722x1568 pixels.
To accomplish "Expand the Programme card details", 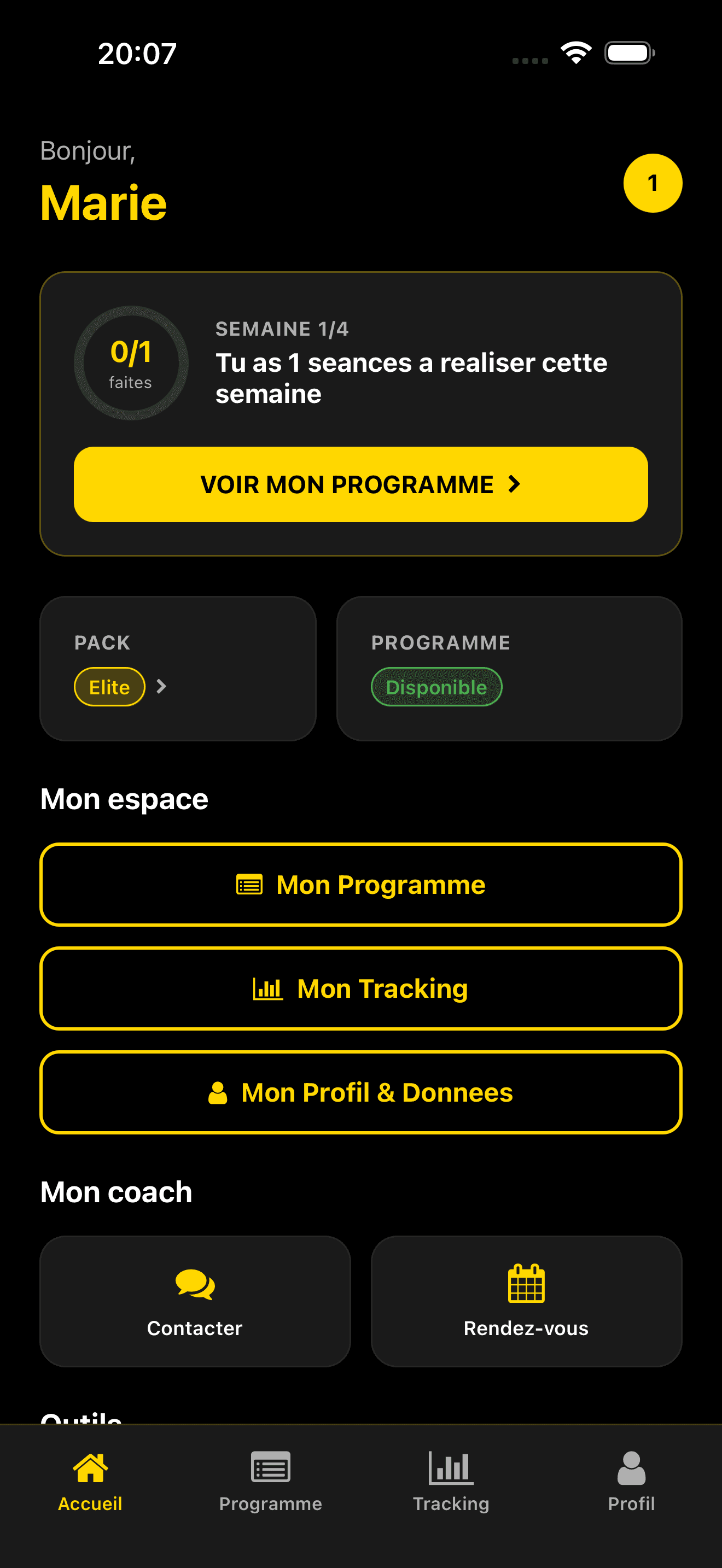I will coord(510,668).
